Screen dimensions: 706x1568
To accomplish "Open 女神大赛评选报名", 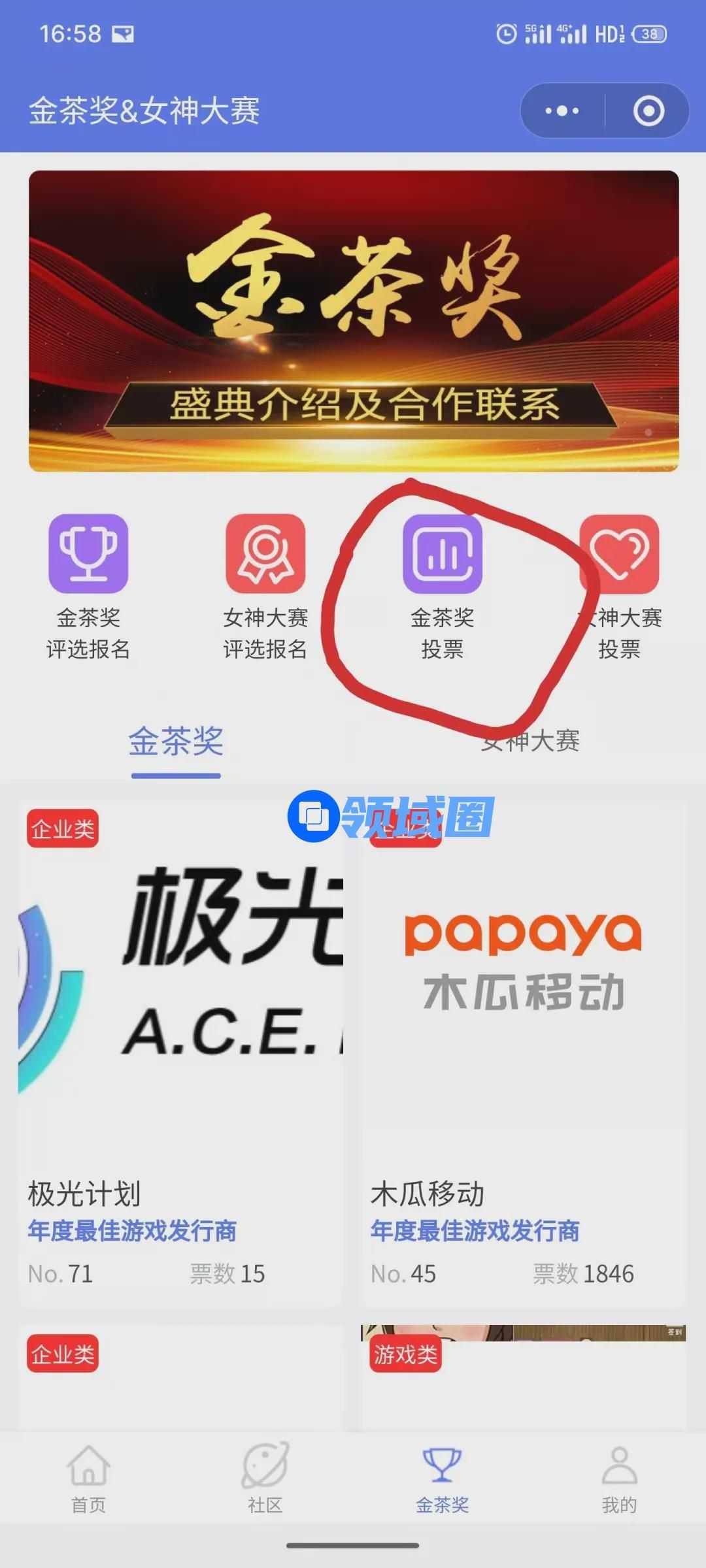I will (265, 585).
